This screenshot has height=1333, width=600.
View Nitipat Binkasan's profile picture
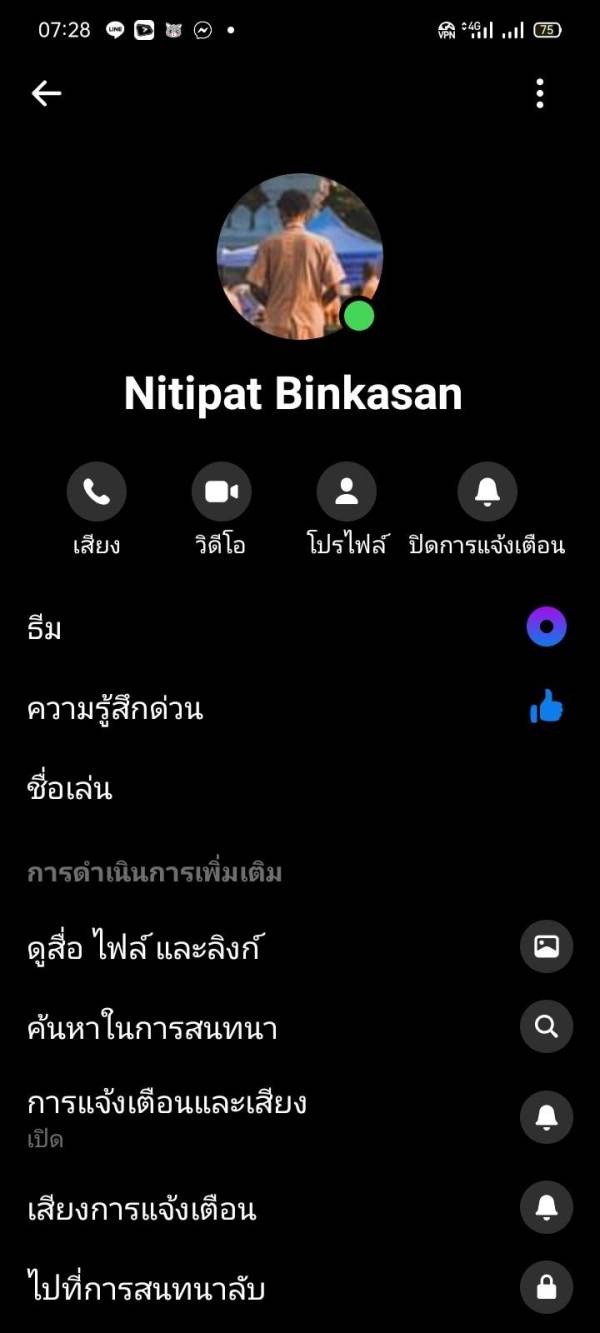[x=299, y=256]
